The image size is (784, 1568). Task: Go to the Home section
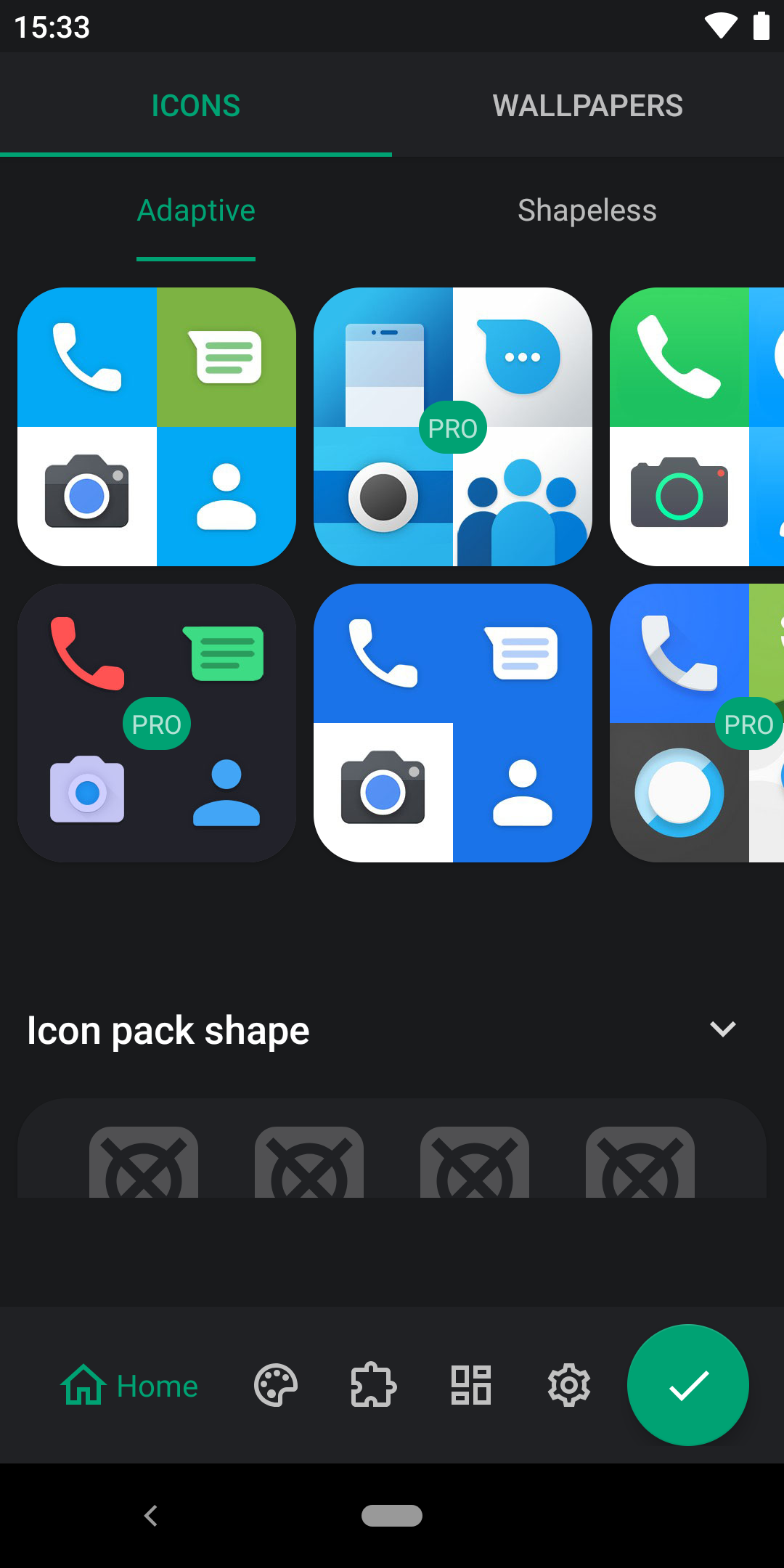click(x=129, y=1386)
